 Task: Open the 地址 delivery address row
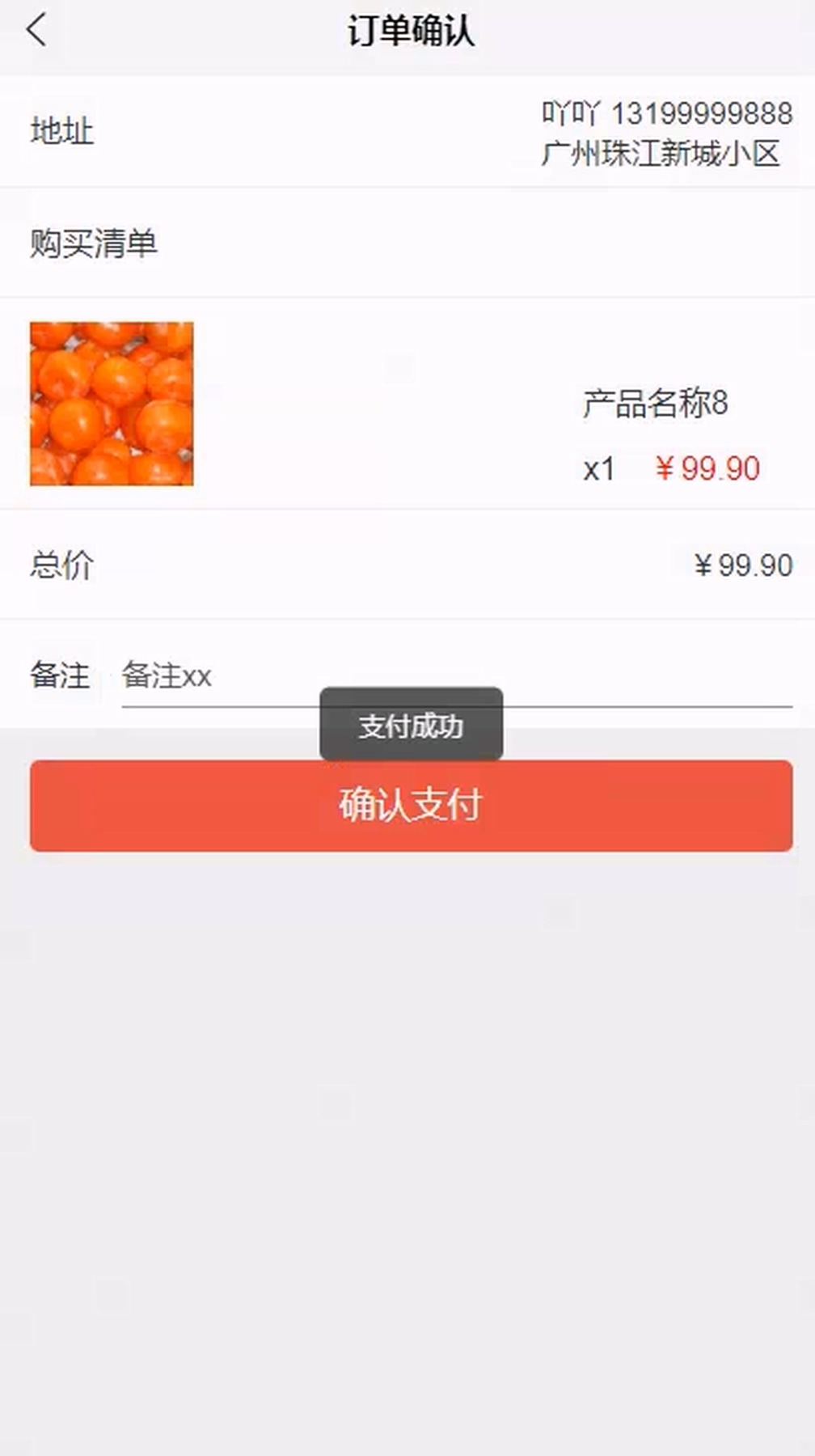click(x=407, y=131)
